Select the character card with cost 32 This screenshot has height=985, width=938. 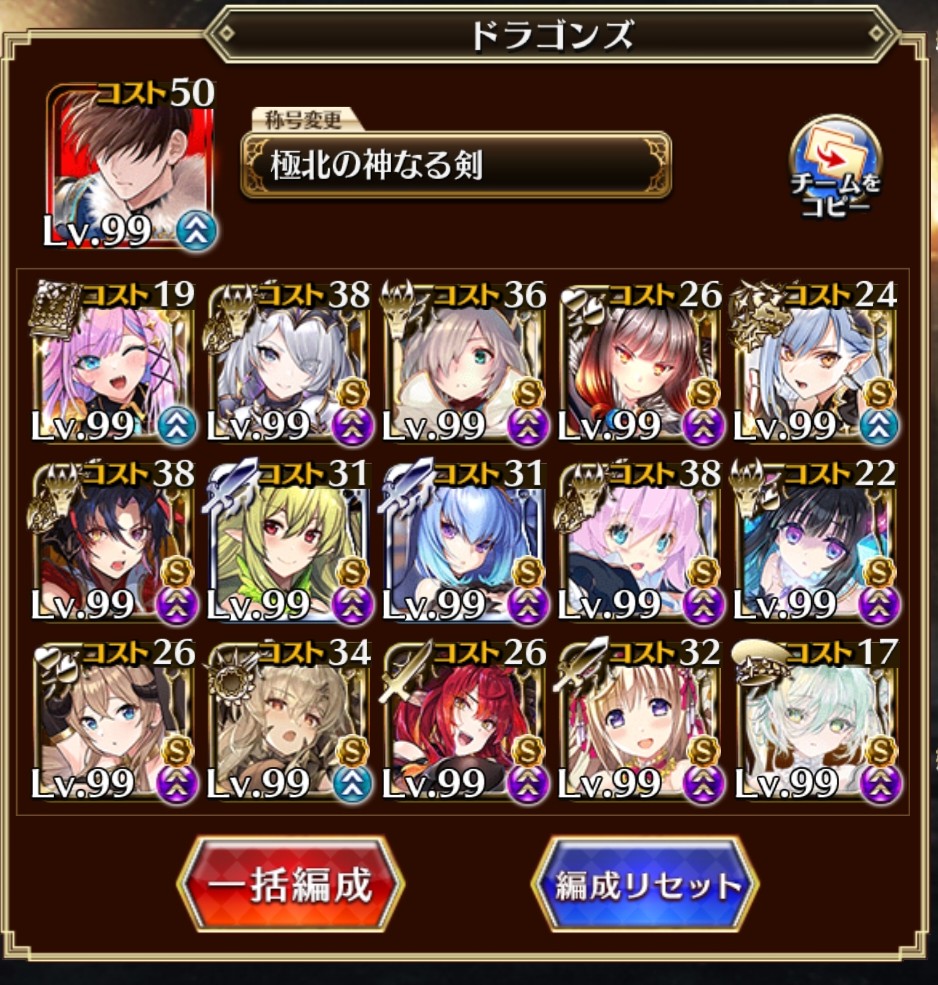click(640, 722)
